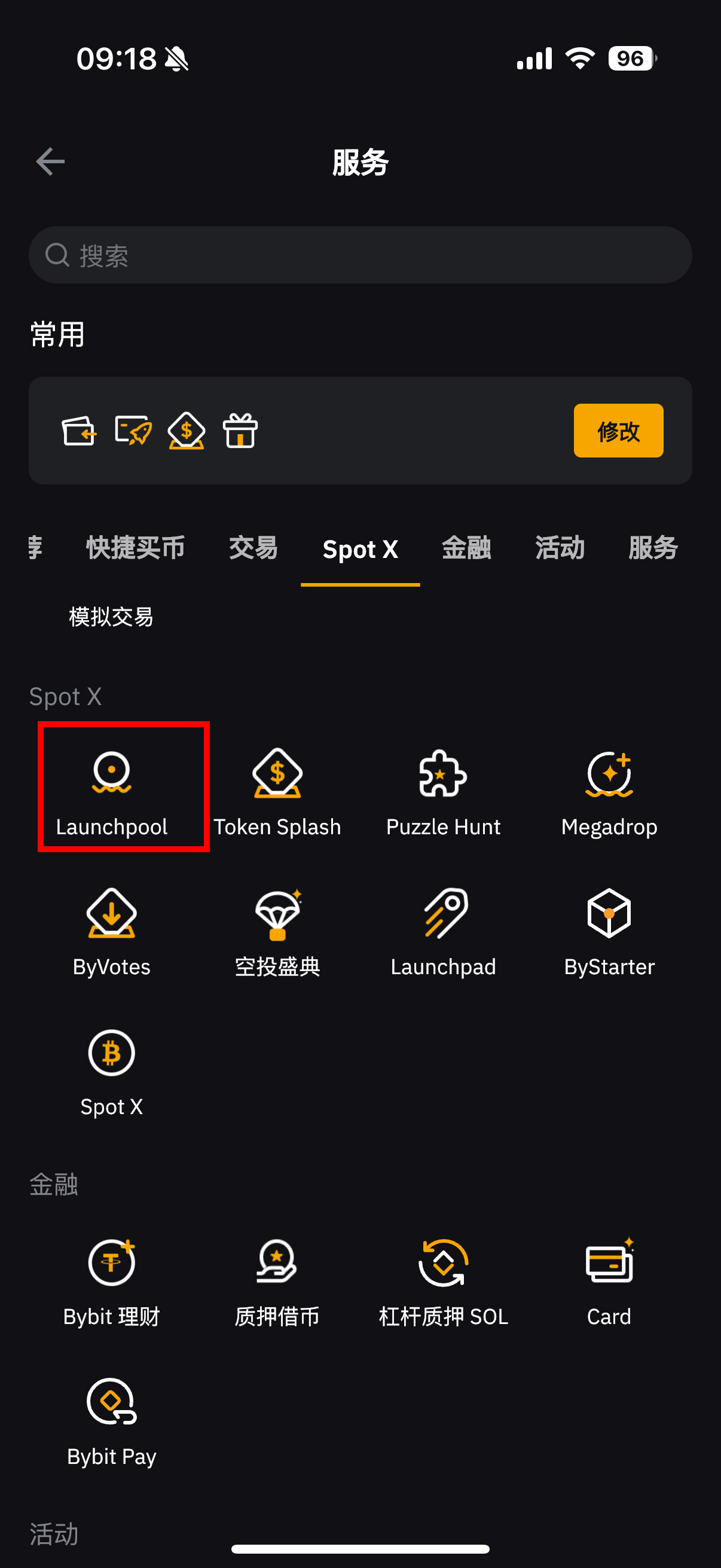This screenshot has height=1568, width=721.
Task: Open Launchpad
Action: (x=443, y=931)
